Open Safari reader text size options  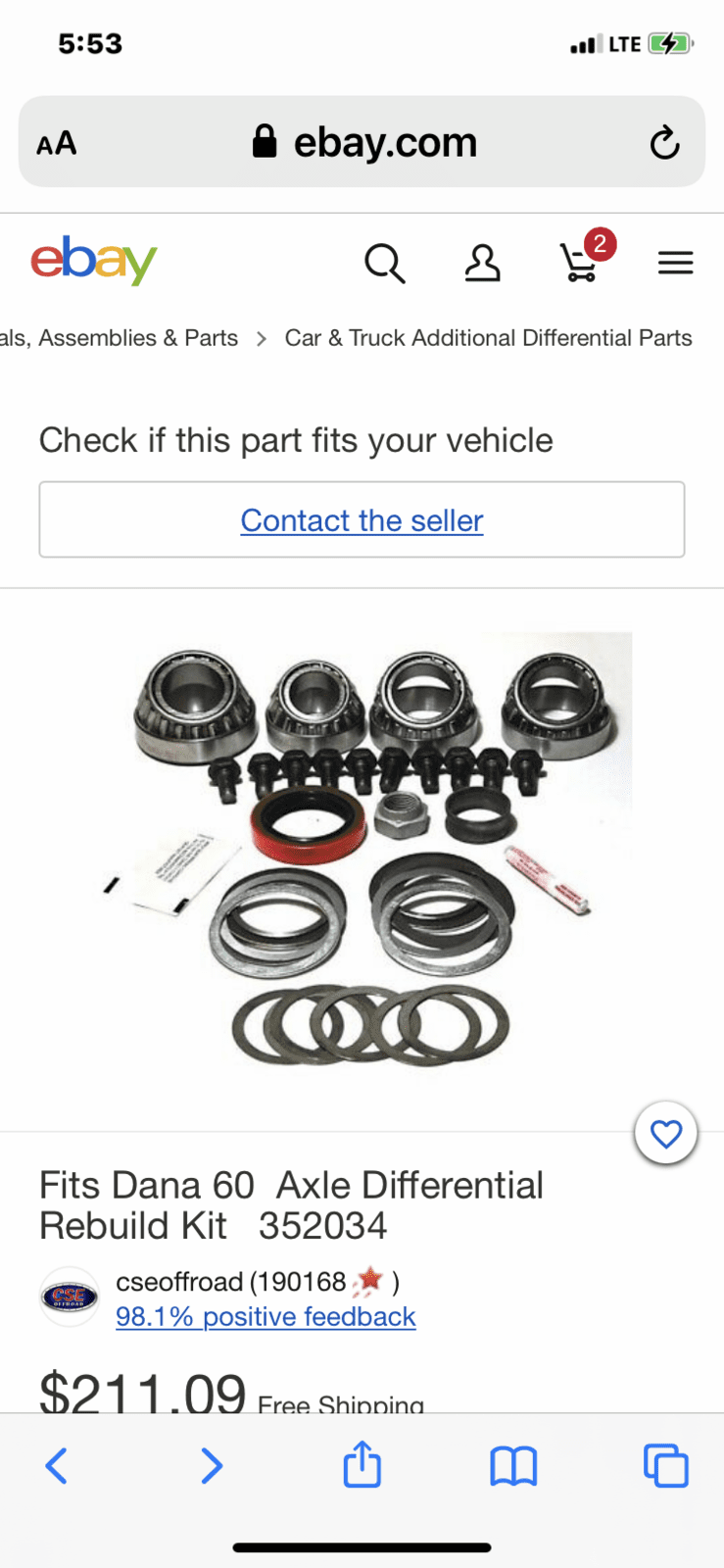57,144
